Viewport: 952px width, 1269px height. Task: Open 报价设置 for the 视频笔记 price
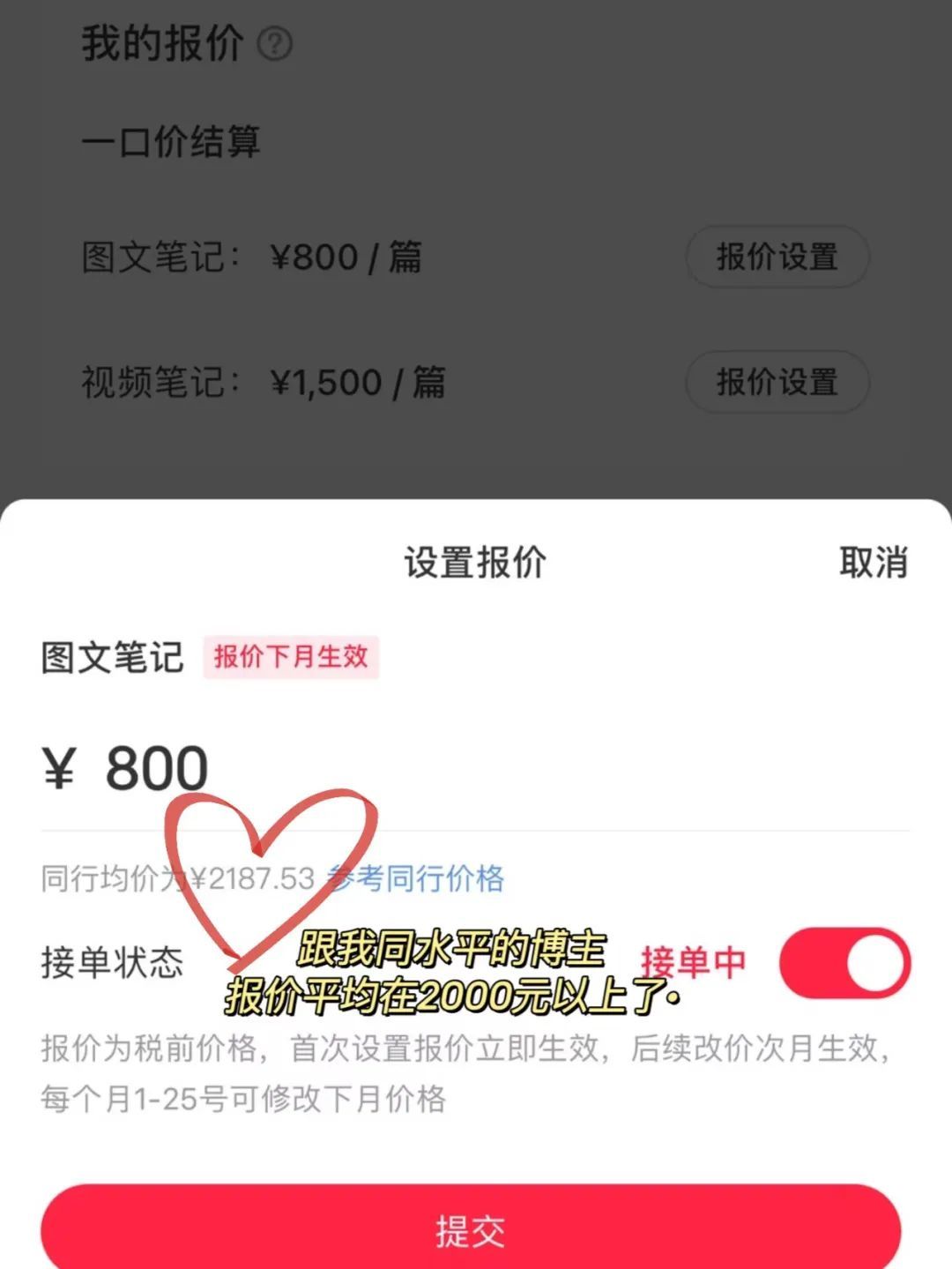(776, 382)
